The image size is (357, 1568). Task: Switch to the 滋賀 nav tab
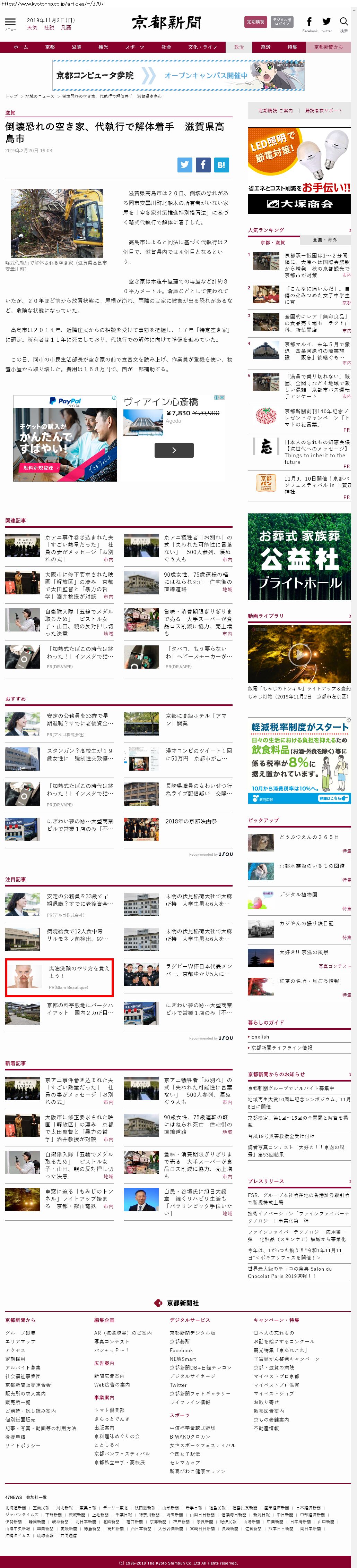[x=77, y=47]
